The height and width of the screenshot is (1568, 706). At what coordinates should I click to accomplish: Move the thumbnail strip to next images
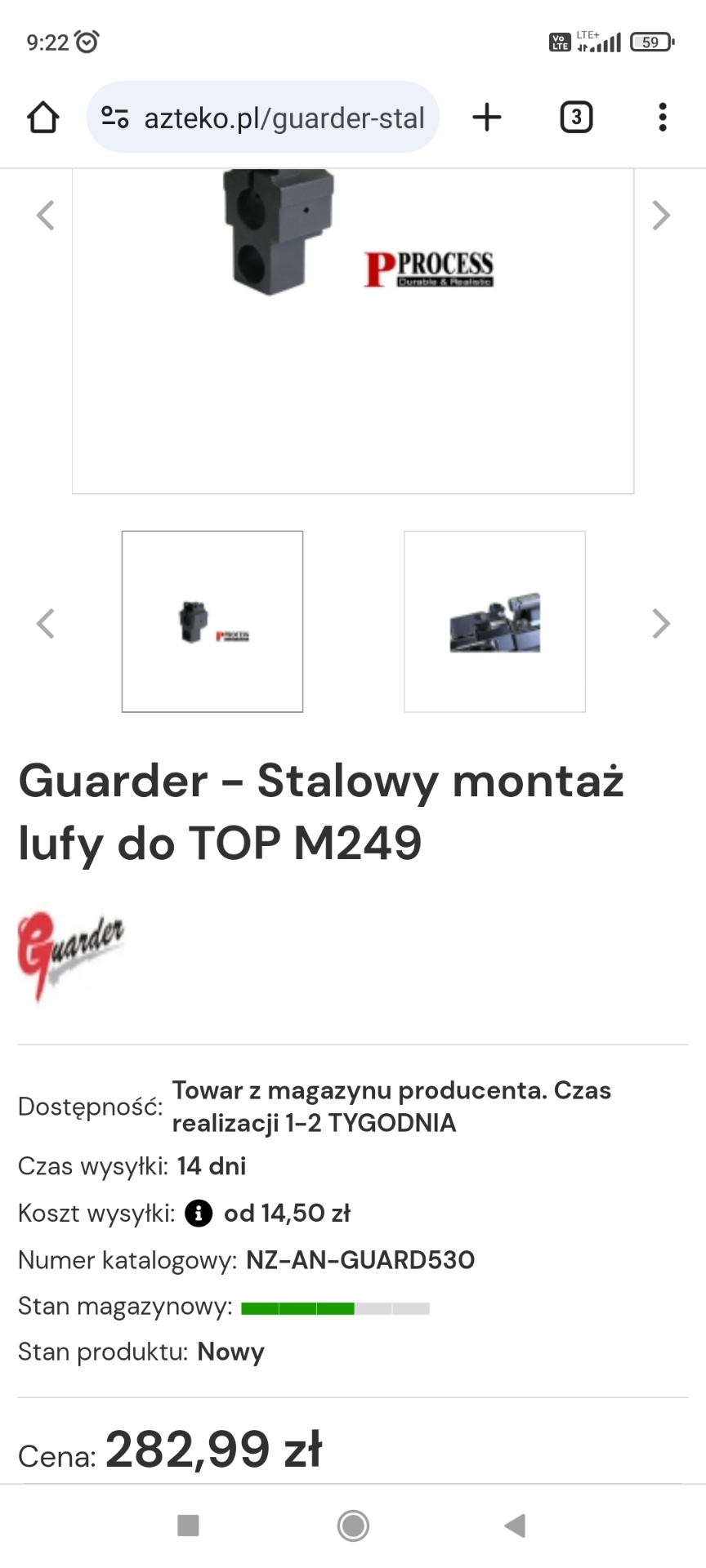[x=661, y=624]
